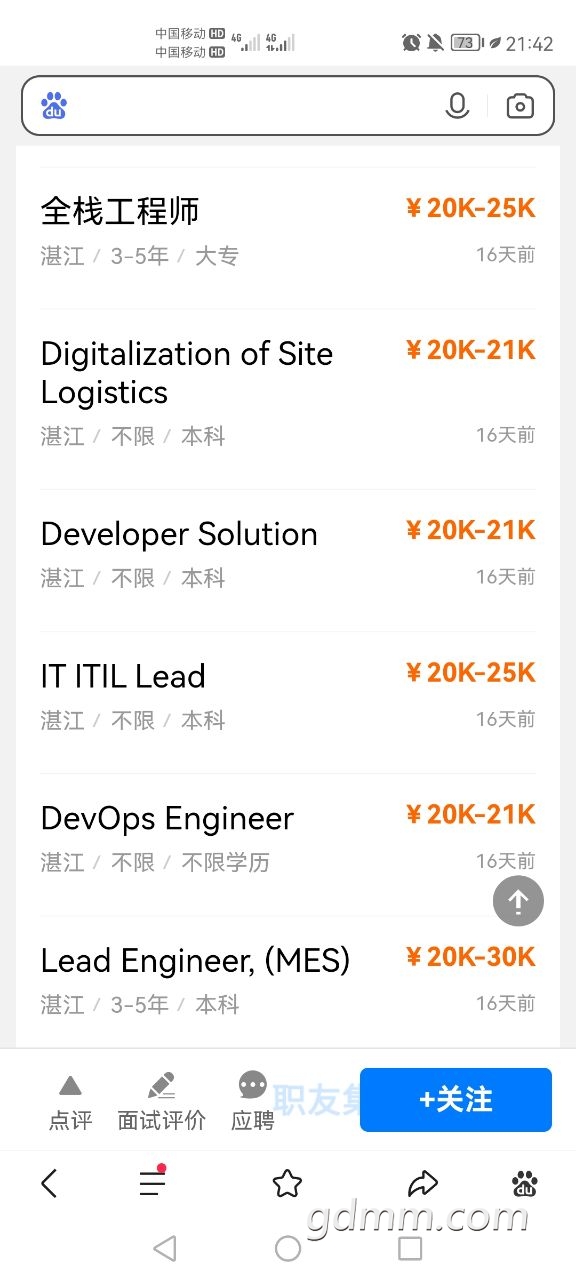
Task: Jump back to top with the arrow button
Action: coord(518,901)
